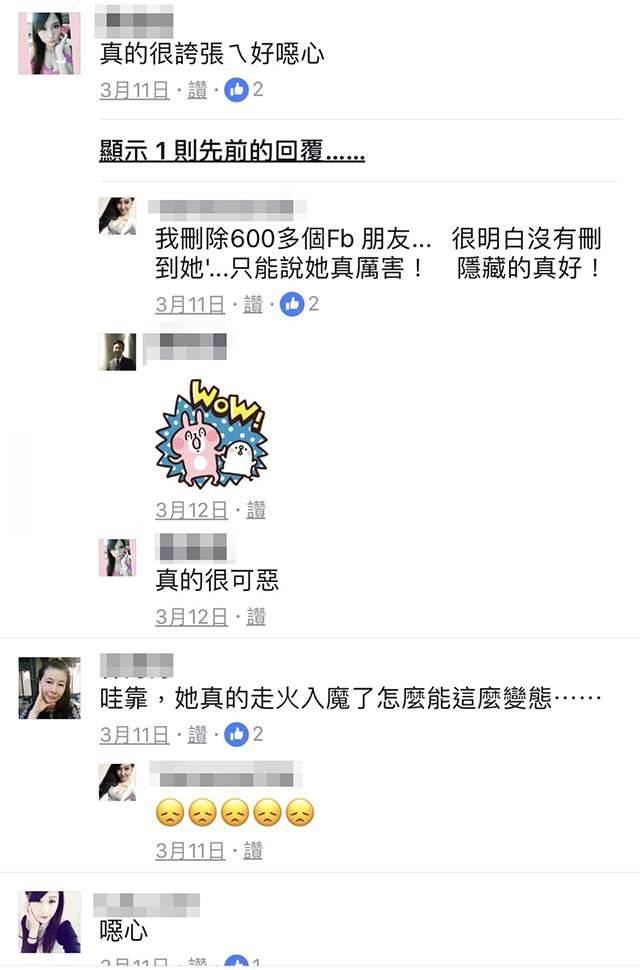Like the comment starting with 哇靠
This screenshot has width=640, height=970.
197,735
